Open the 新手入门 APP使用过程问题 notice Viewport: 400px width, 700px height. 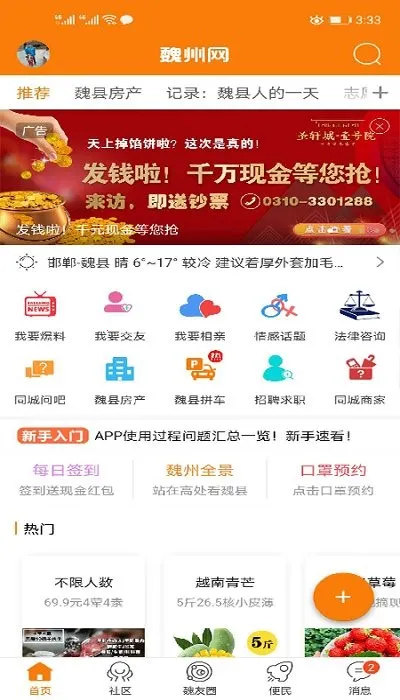(184, 436)
